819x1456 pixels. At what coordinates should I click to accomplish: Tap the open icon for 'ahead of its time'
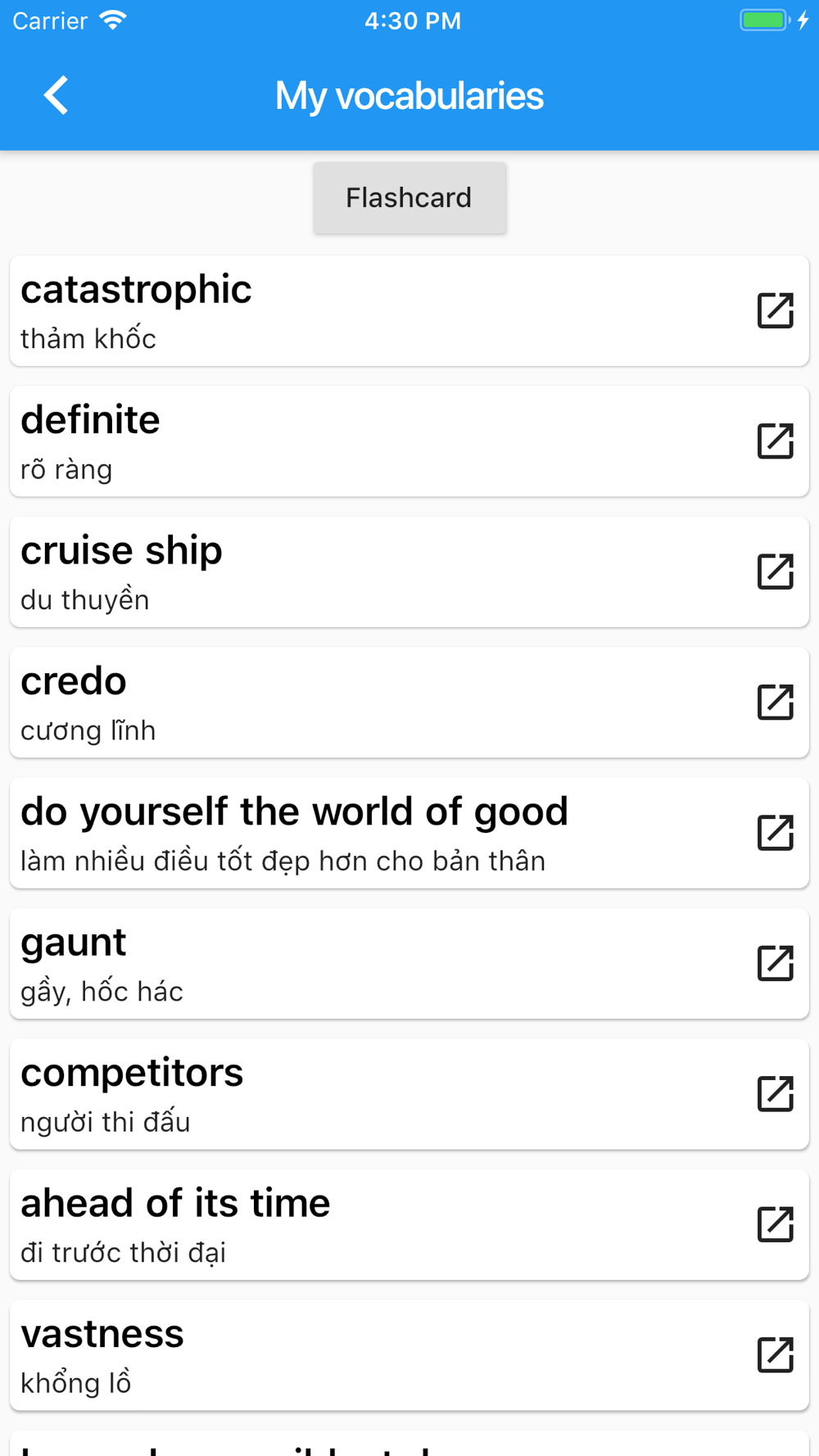point(775,1224)
